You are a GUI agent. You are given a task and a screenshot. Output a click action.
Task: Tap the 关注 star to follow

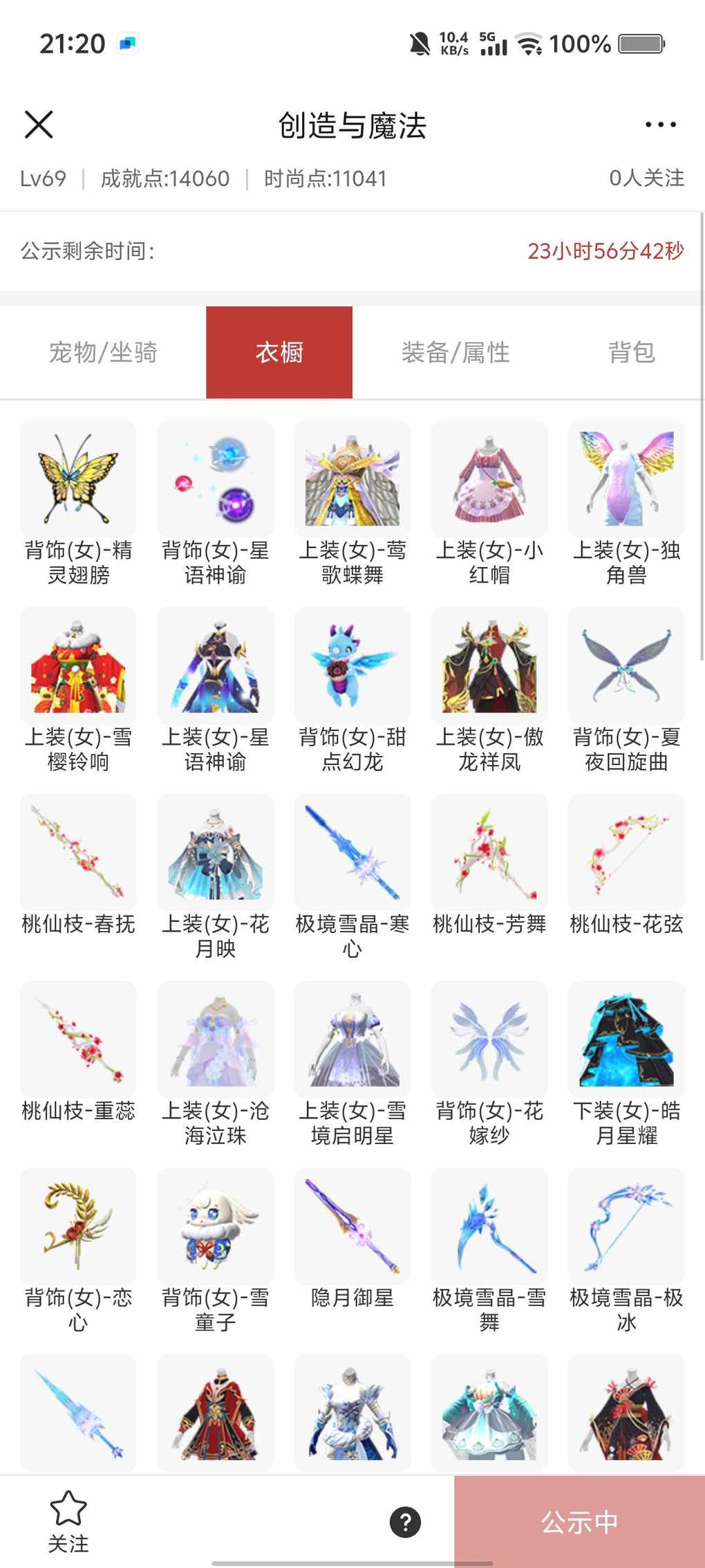click(x=68, y=1520)
